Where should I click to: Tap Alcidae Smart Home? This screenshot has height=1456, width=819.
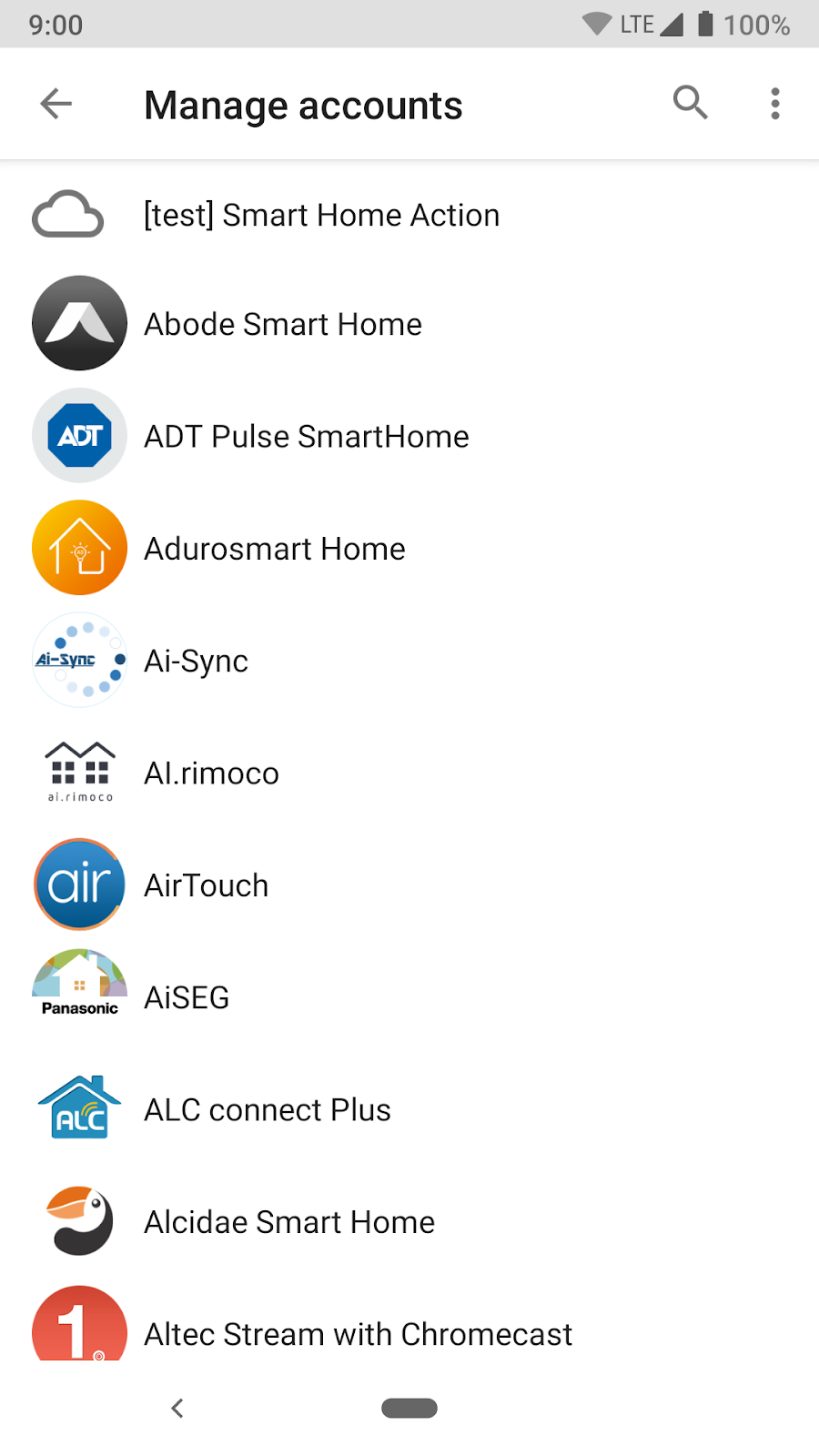(x=289, y=1222)
